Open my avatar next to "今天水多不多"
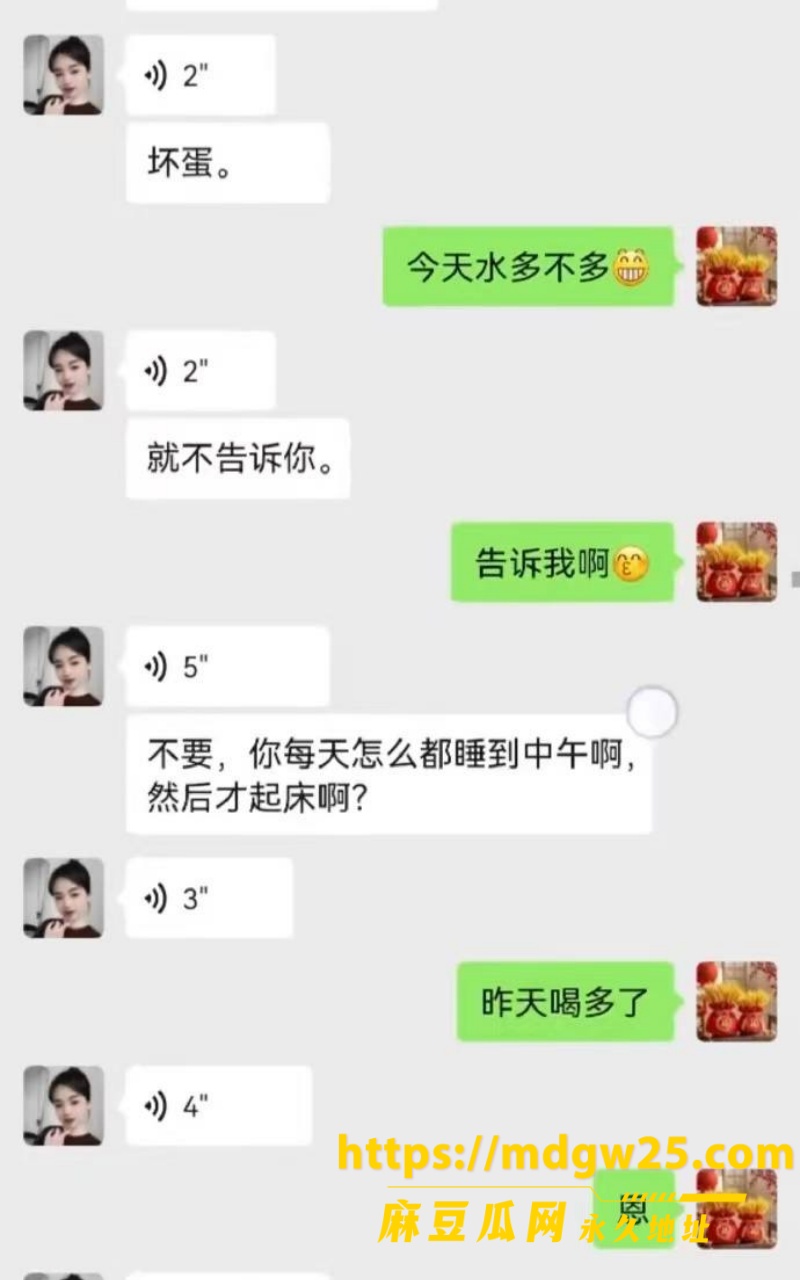The width and height of the screenshot is (800, 1280). coord(737,266)
